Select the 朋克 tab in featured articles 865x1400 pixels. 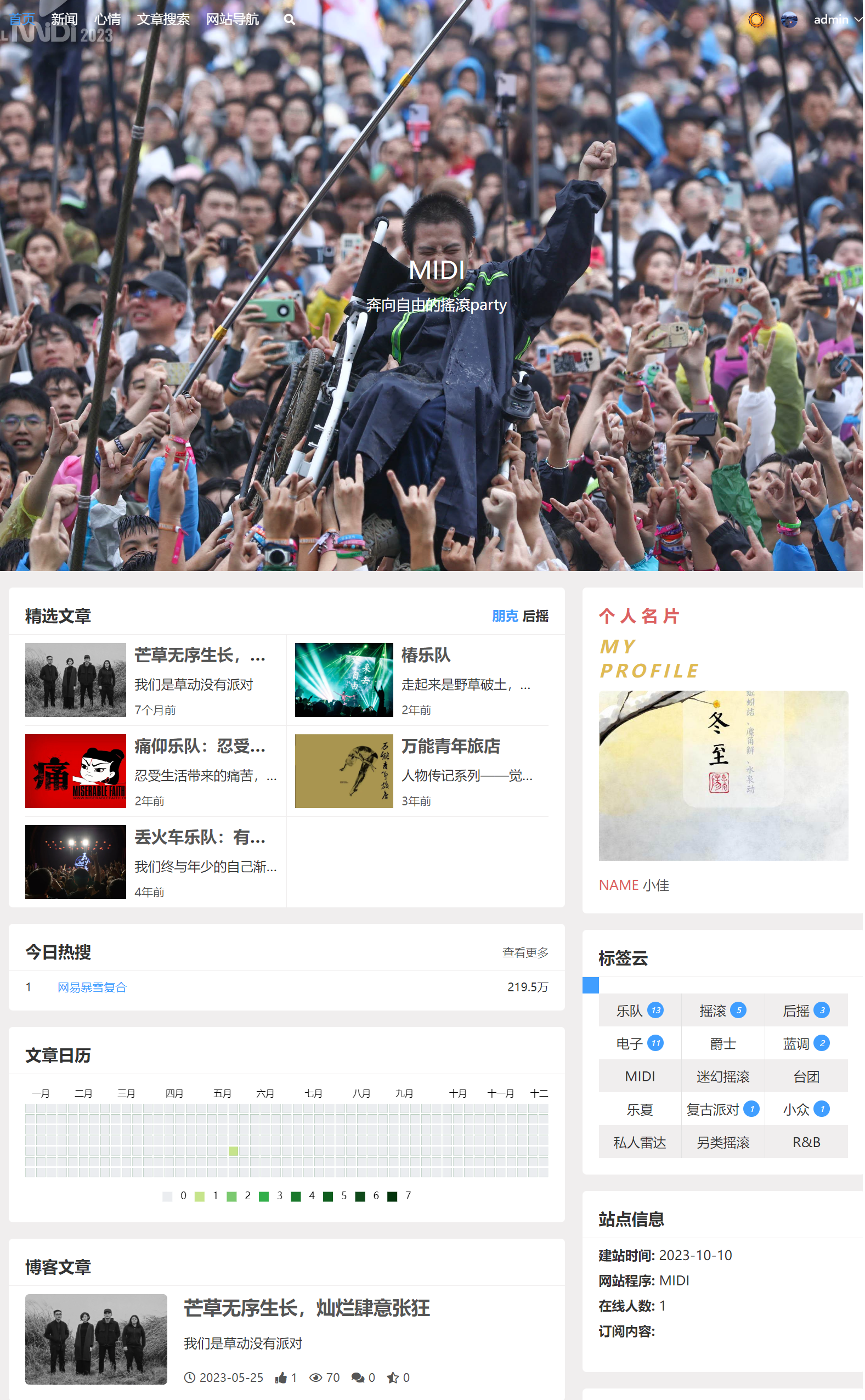(505, 616)
